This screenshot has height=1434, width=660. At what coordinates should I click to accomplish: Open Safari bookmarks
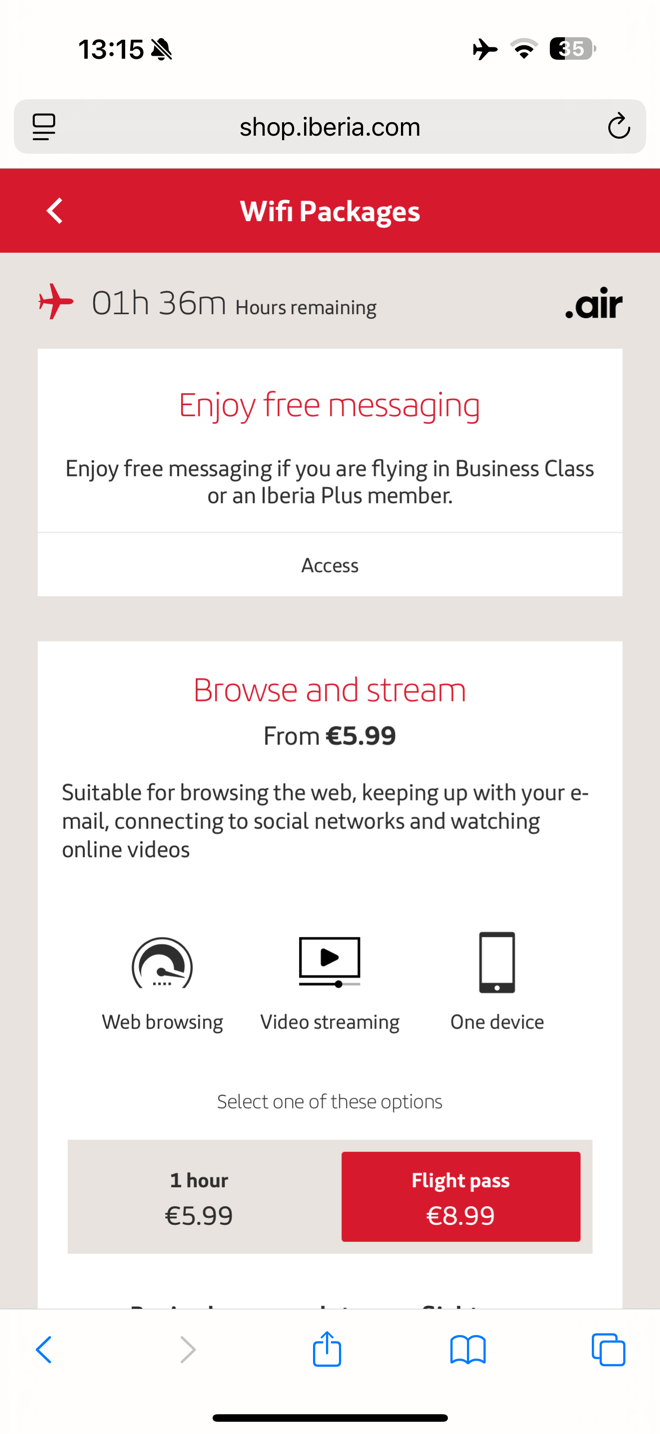point(468,1350)
